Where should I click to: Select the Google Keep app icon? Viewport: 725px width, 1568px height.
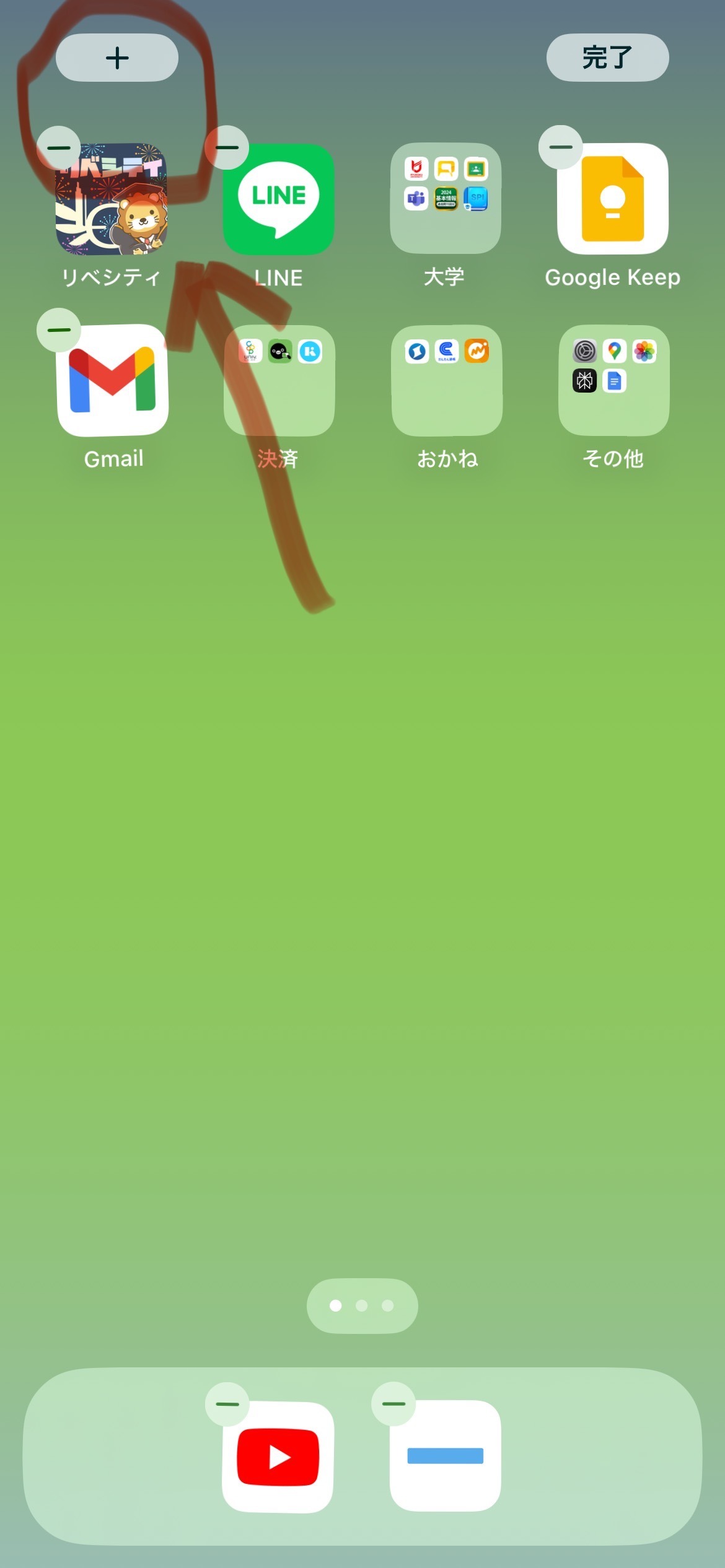[x=613, y=199]
